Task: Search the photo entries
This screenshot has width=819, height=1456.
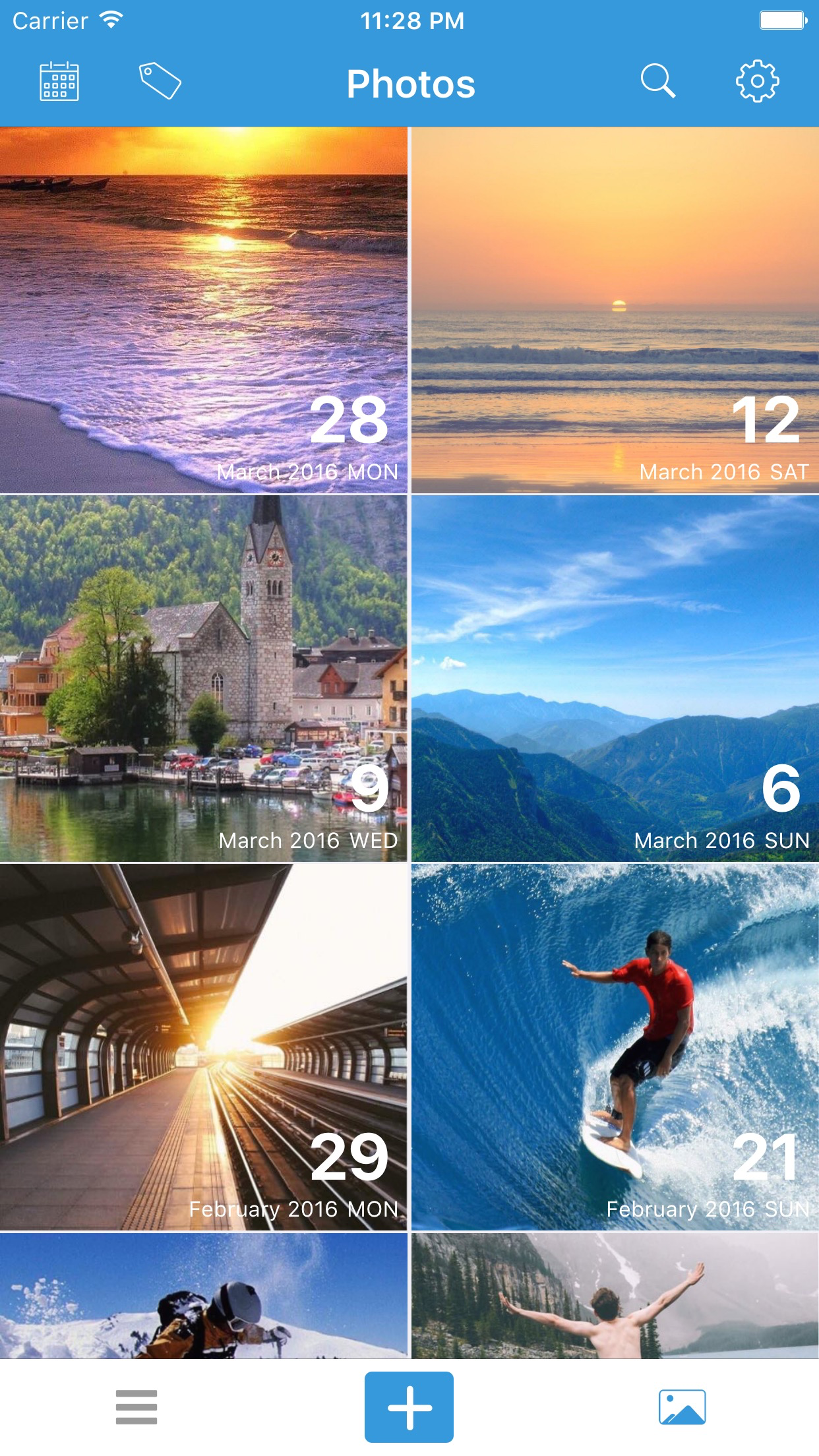Action: pos(657,82)
